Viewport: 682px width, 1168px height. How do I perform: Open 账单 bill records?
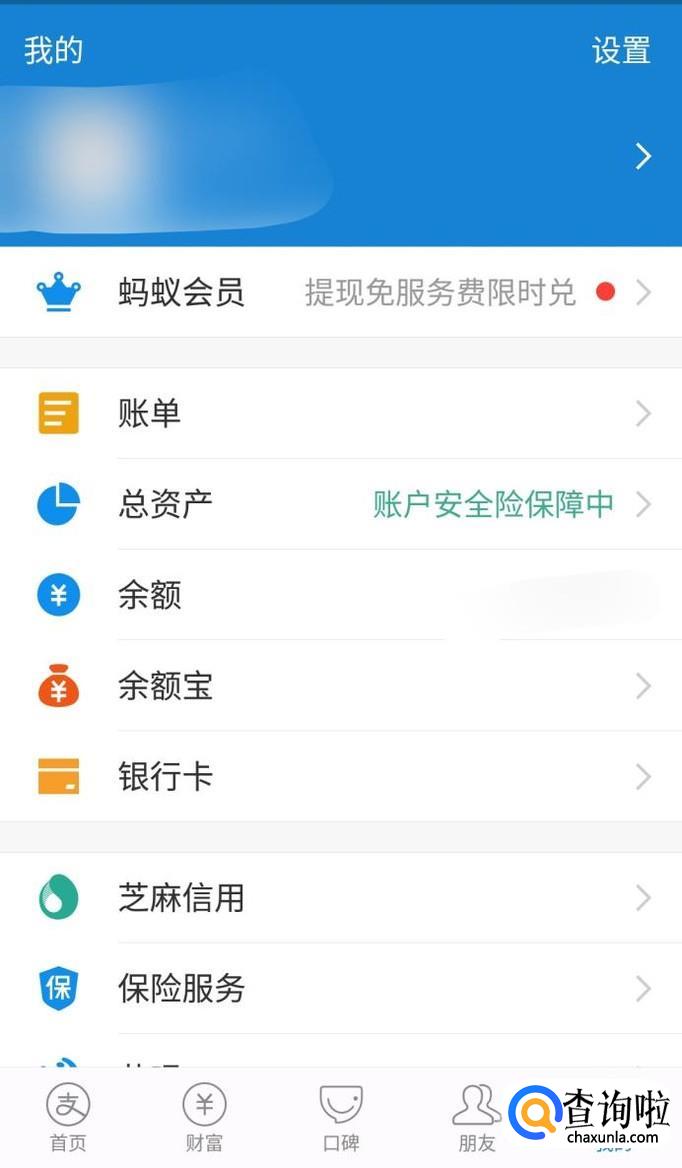point(340,413)
